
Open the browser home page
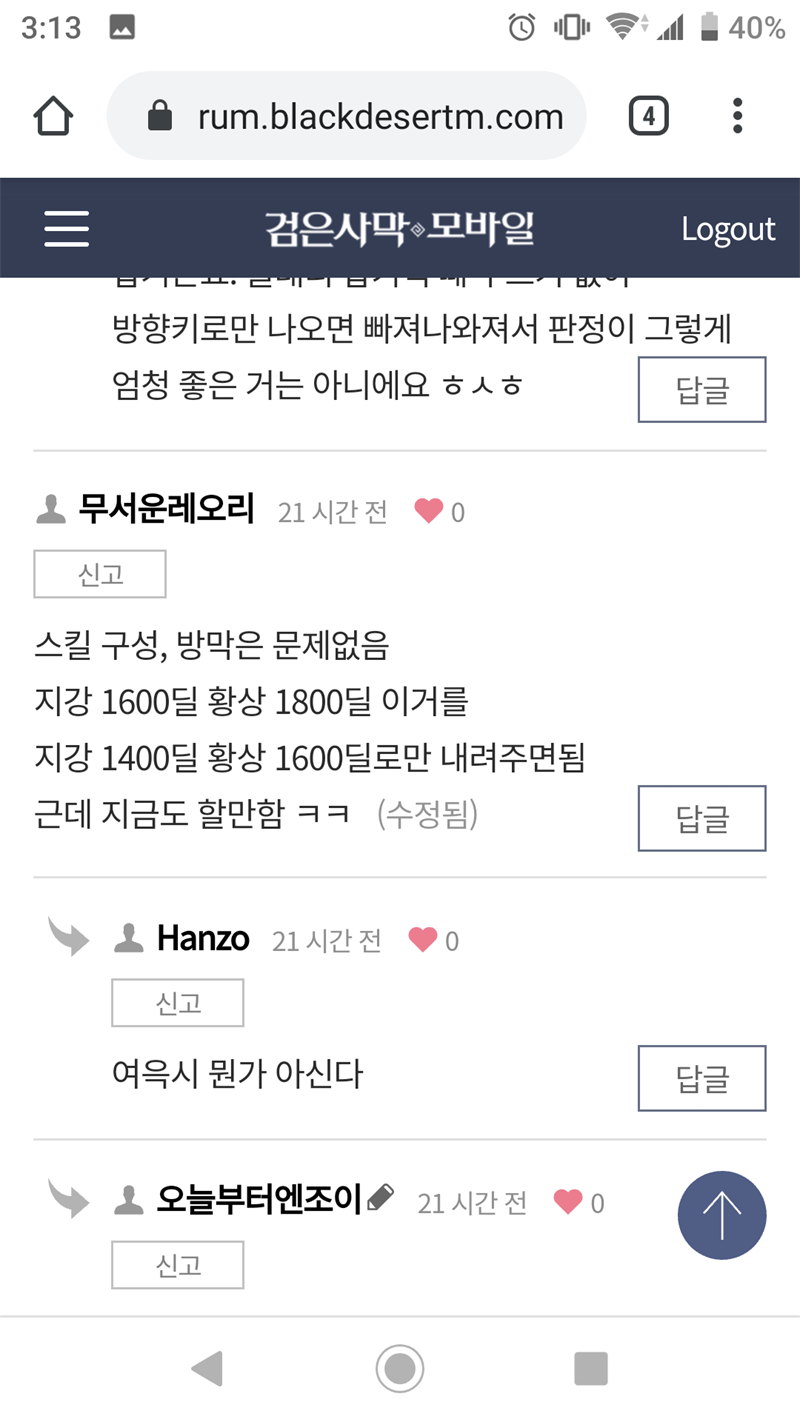(x=54, y=116)
